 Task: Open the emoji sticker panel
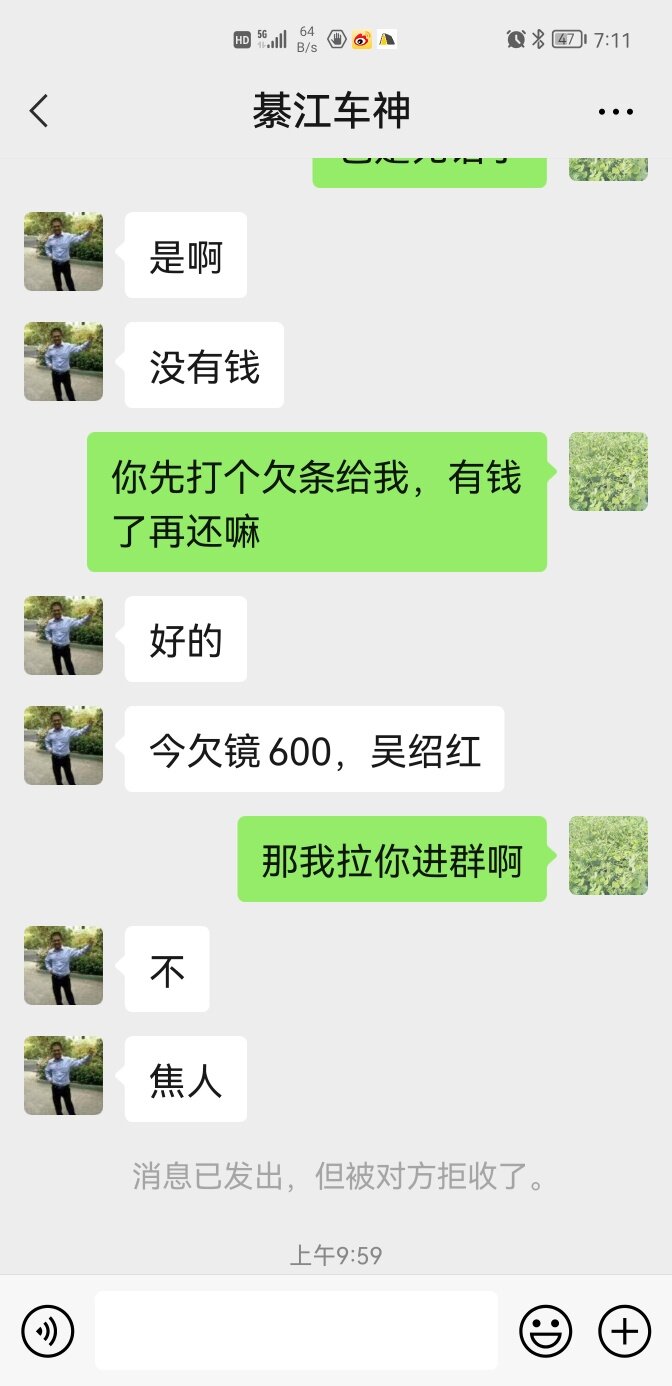click(545, 1331)
